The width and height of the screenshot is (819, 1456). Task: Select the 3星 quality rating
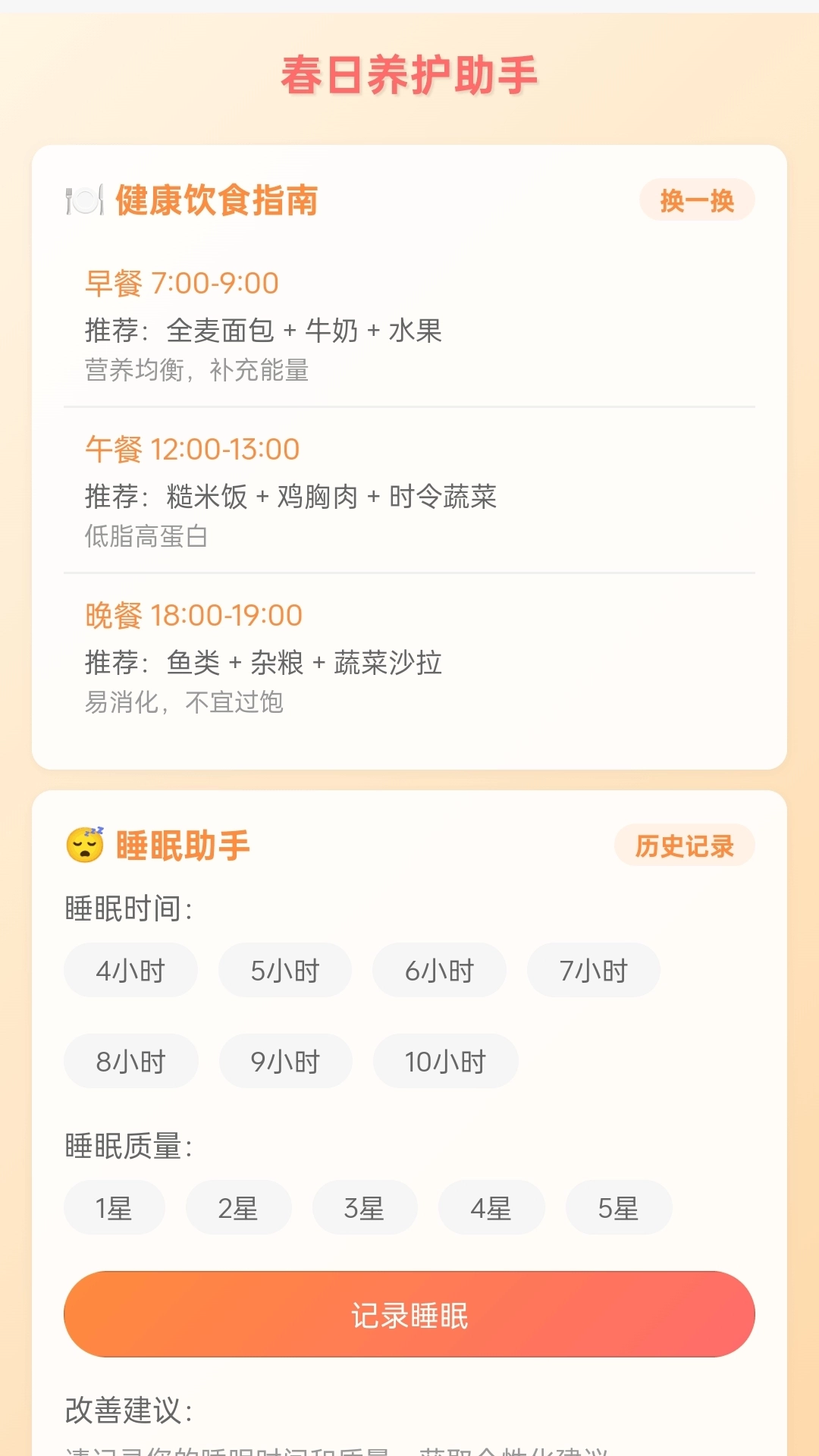coord(364,1208)
